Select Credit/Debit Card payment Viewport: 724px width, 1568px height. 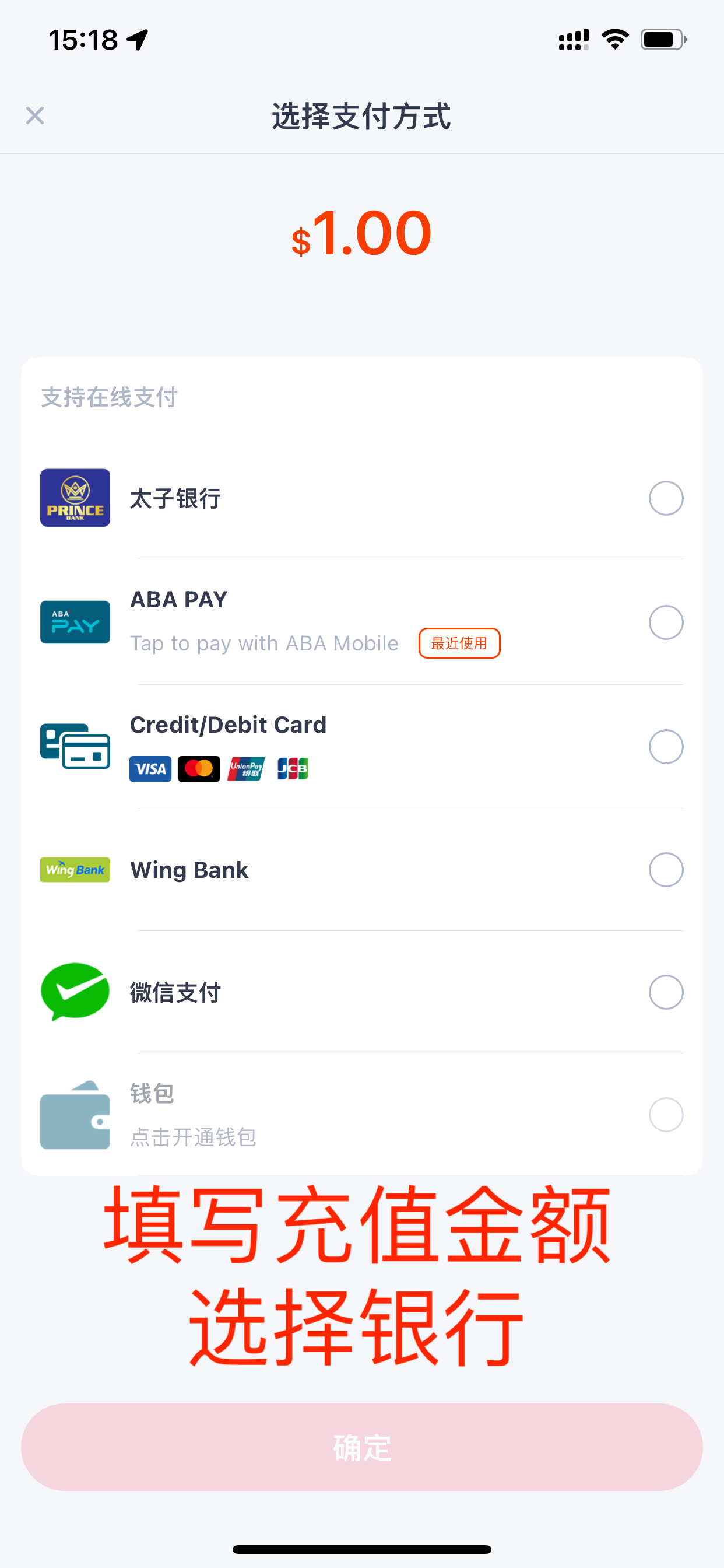coord(362,746)
